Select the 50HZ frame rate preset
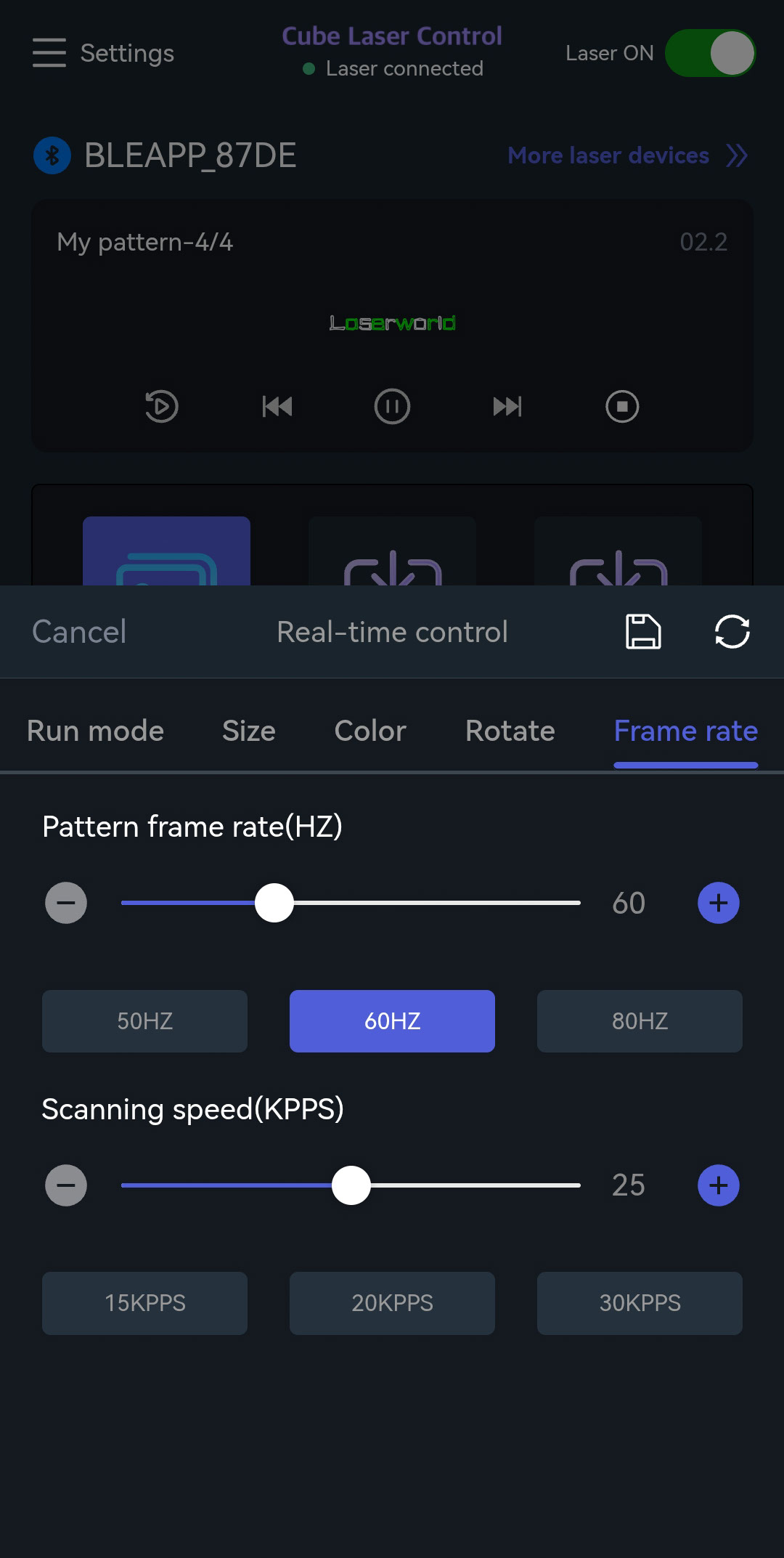The width and height of the screenshot is (784, 1558). point(144,1021)
